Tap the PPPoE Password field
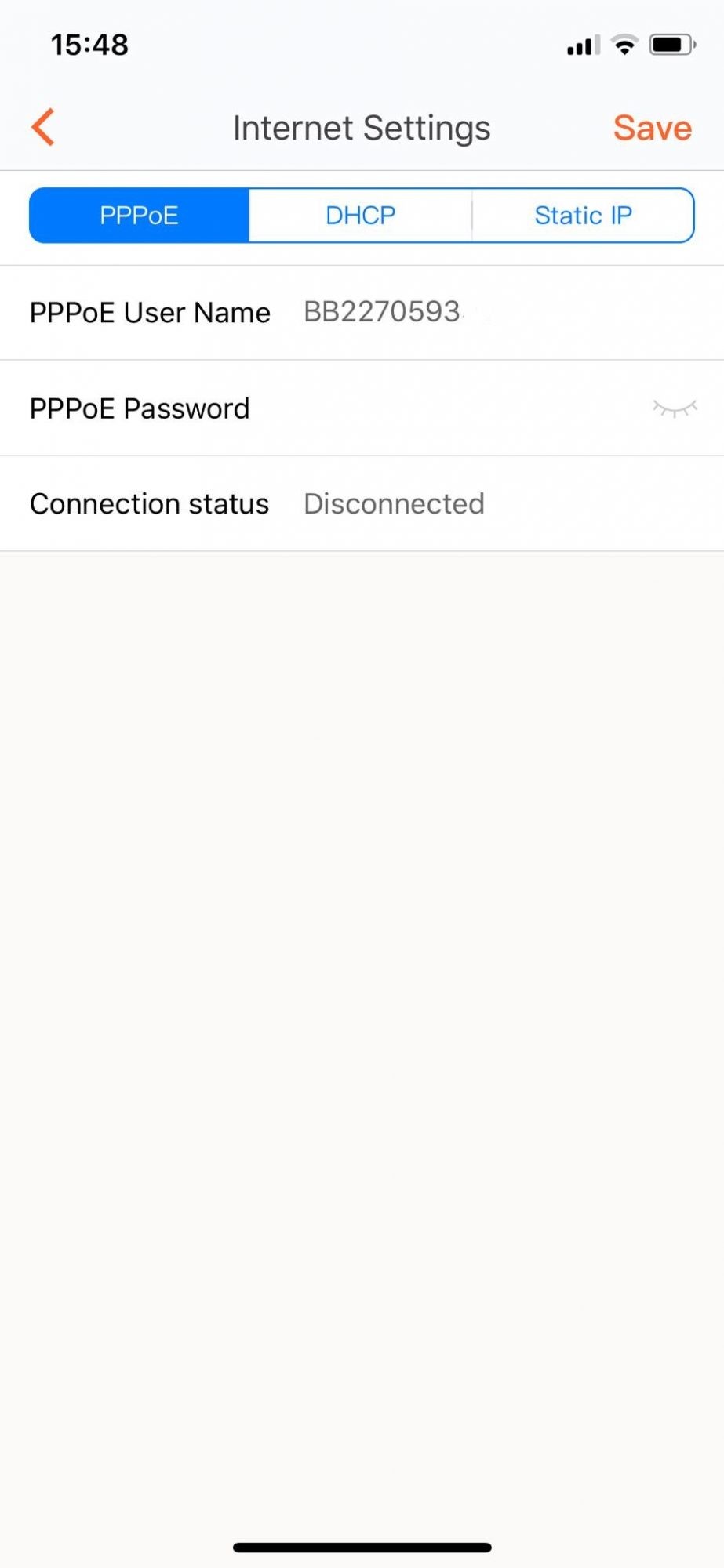 (447, 408)
